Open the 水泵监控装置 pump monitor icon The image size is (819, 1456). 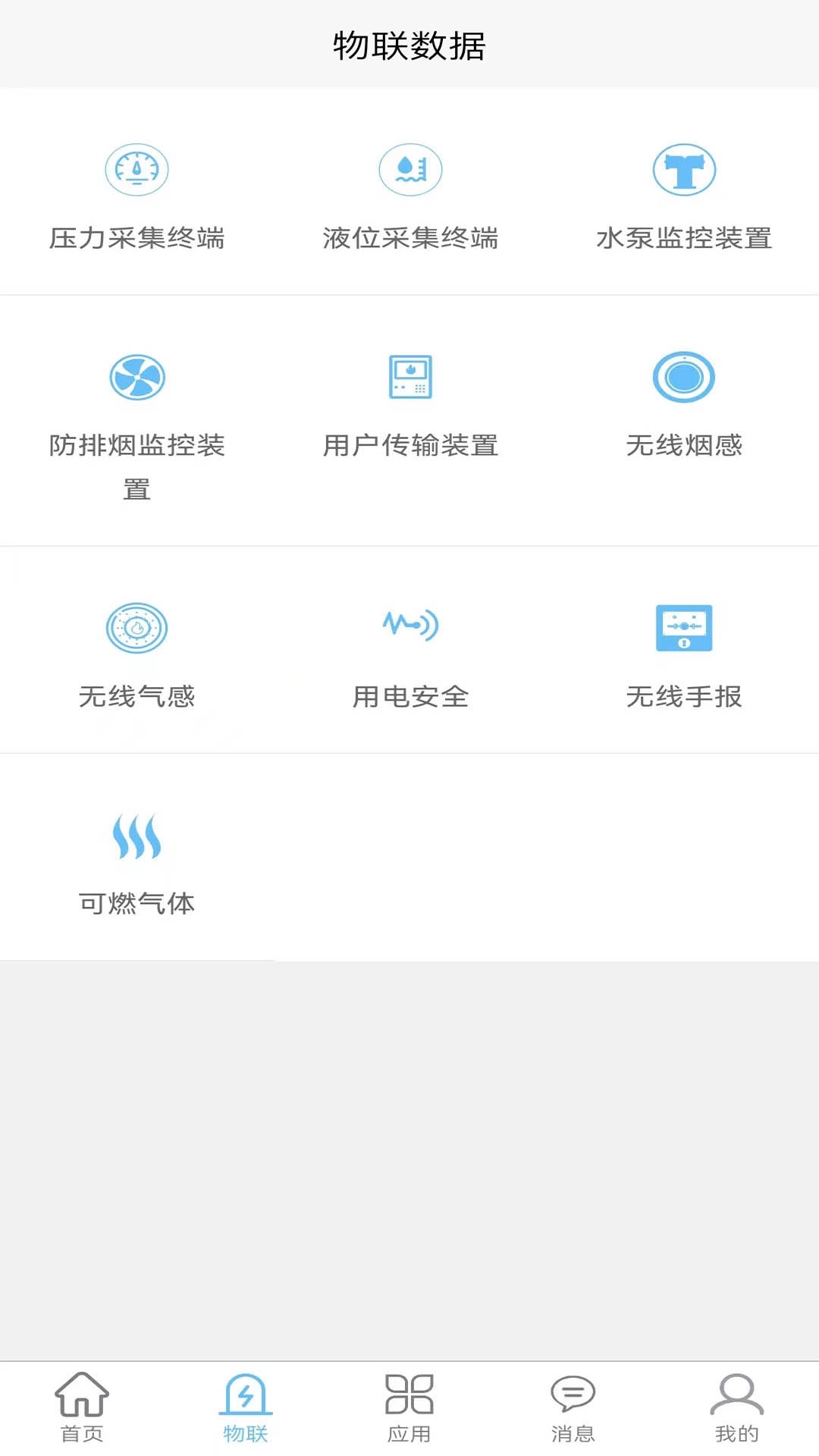(x=683, y=170)
